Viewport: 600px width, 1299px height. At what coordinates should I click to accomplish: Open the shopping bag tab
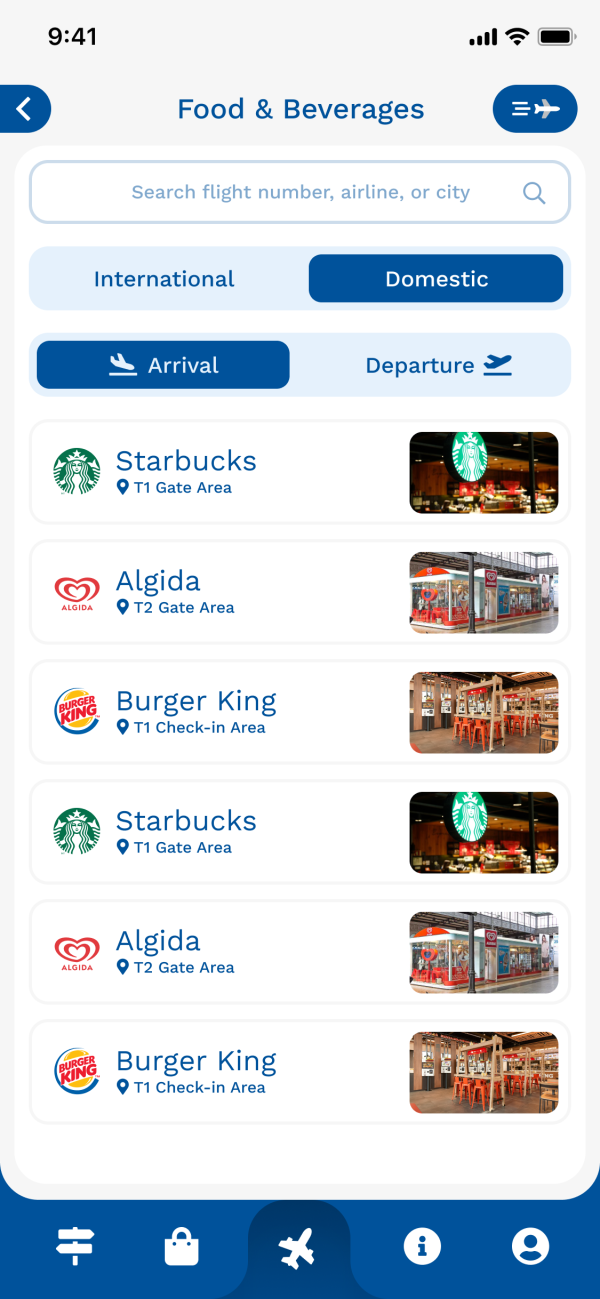click(x=181, y=1247)
